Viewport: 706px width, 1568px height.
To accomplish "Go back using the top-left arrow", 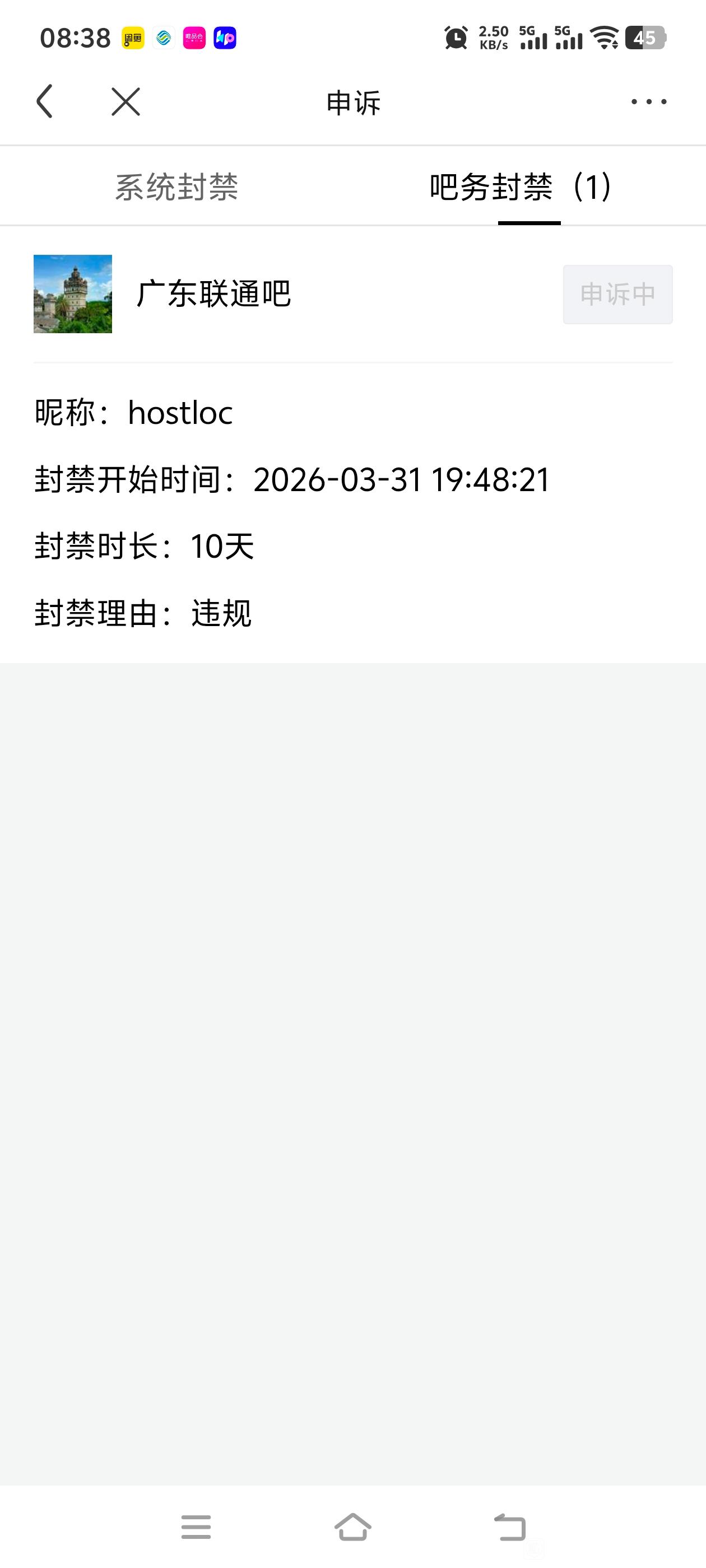I will click(x=44, y=101).
